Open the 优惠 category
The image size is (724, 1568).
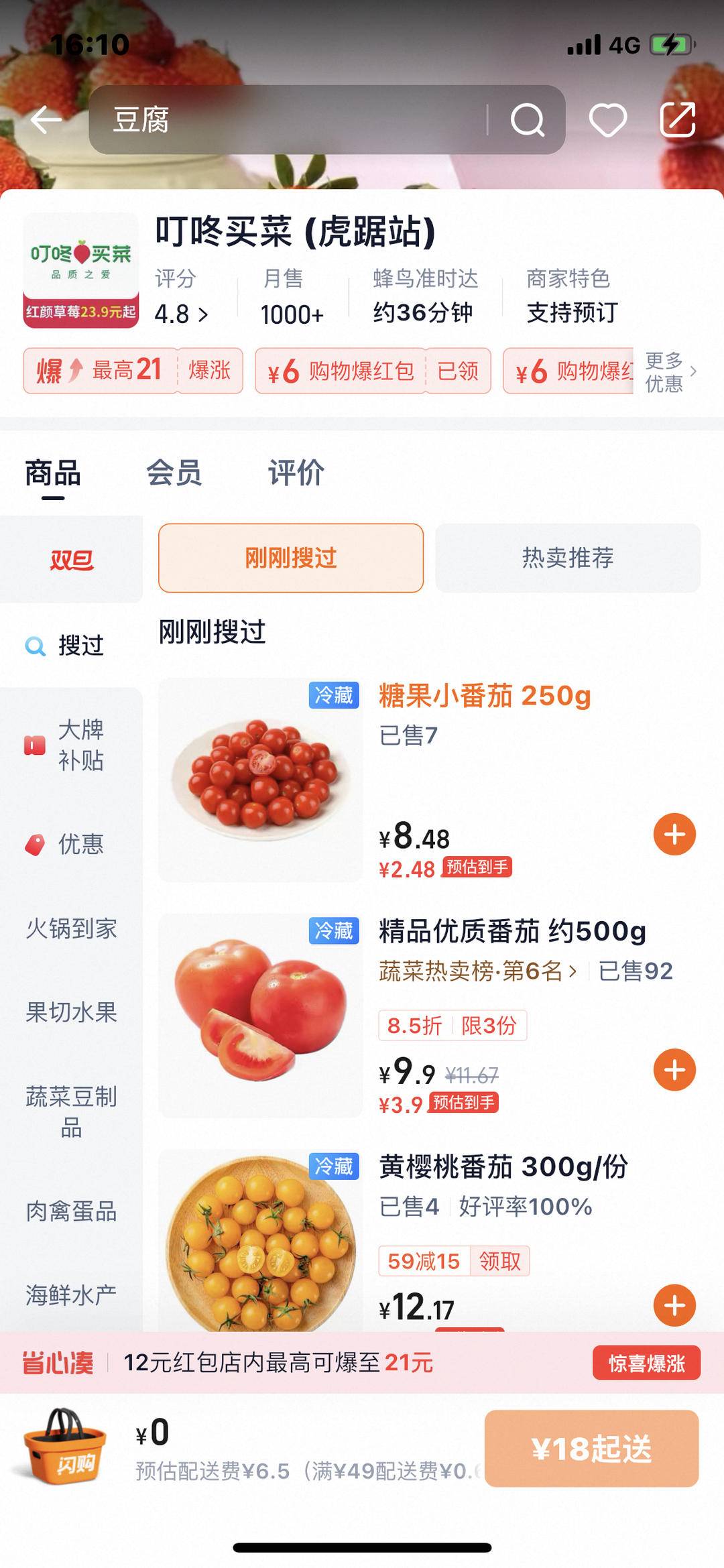click(x=71, y=844)
